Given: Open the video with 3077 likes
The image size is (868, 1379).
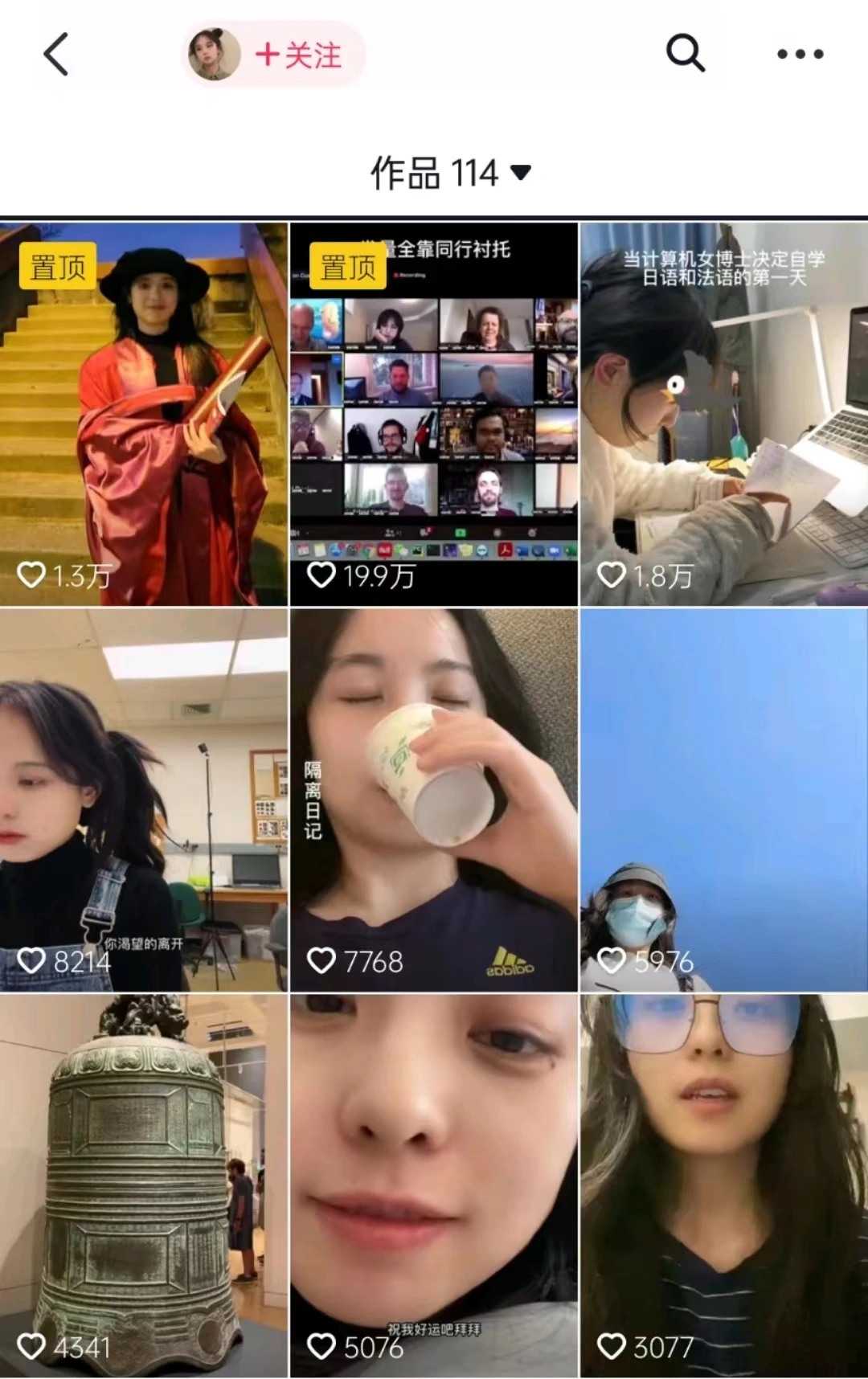Looking at the screenshot, I should click(x=724, y=1185).
